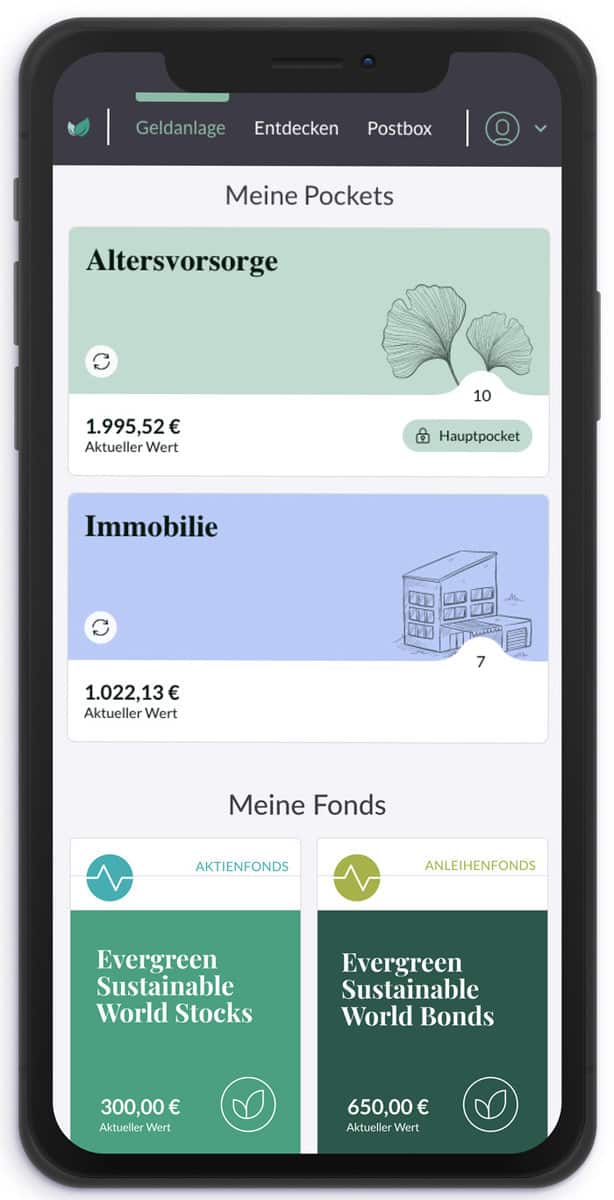Screen dimensions: 614x1200
Task: Tap the refresh icon on Altersvorsorge
Action: tap(101, 361)
